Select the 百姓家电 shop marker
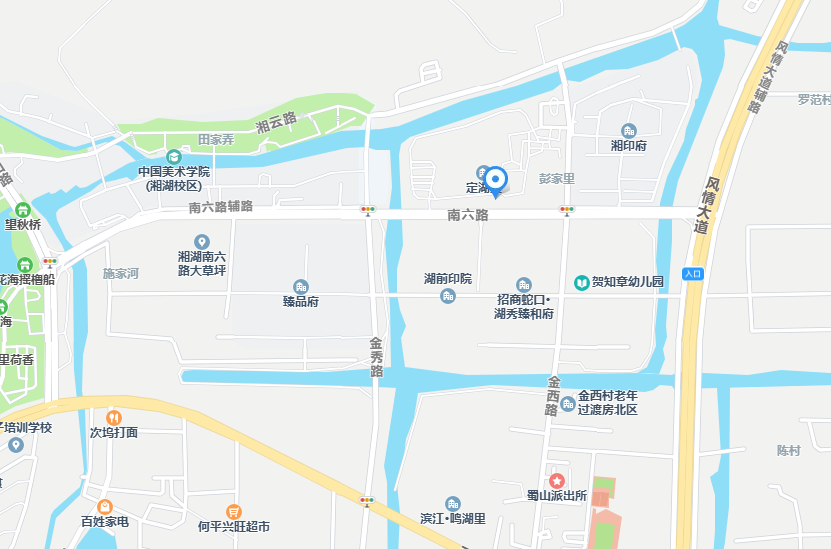The image size is (831, 549). [105, 506]
